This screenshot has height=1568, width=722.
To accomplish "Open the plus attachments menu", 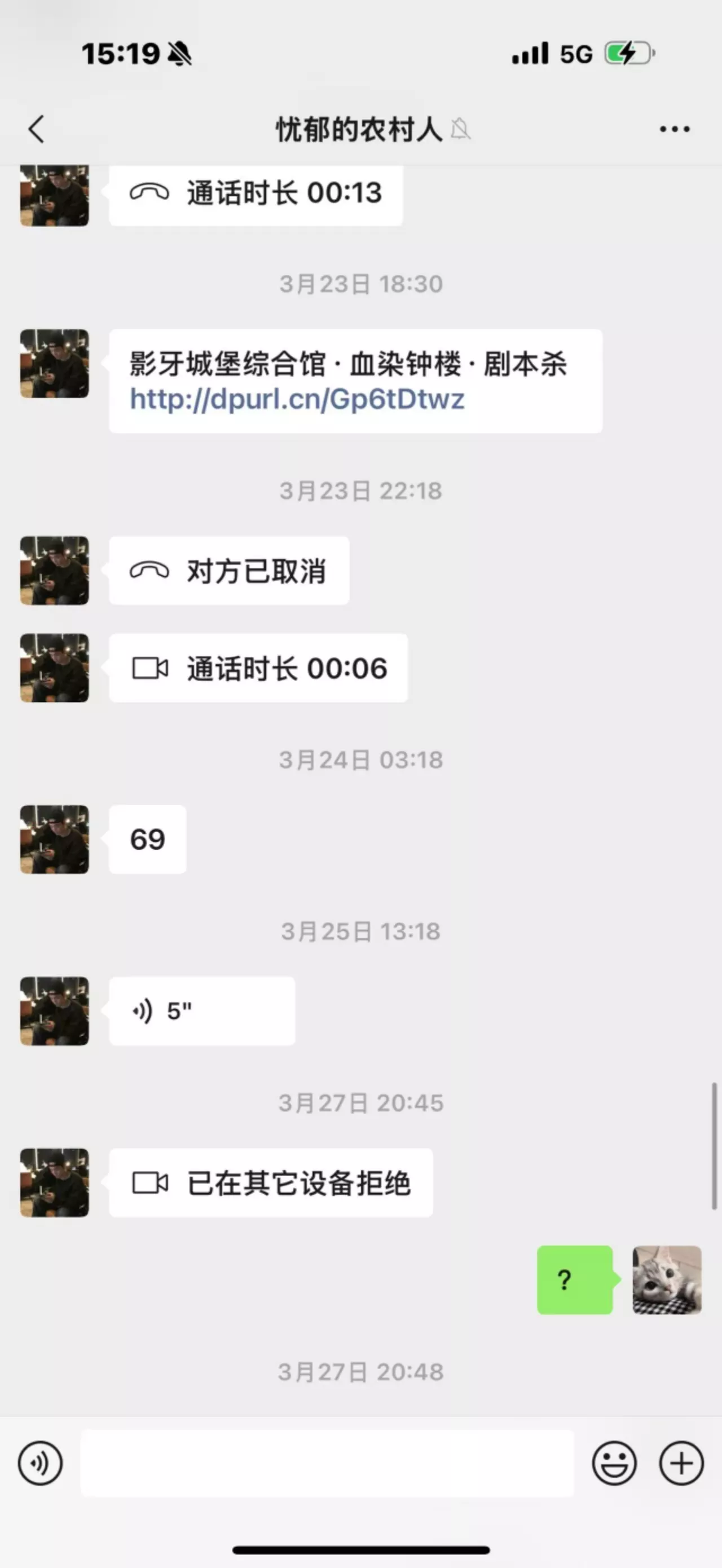I will click(x=681, y=1463).
